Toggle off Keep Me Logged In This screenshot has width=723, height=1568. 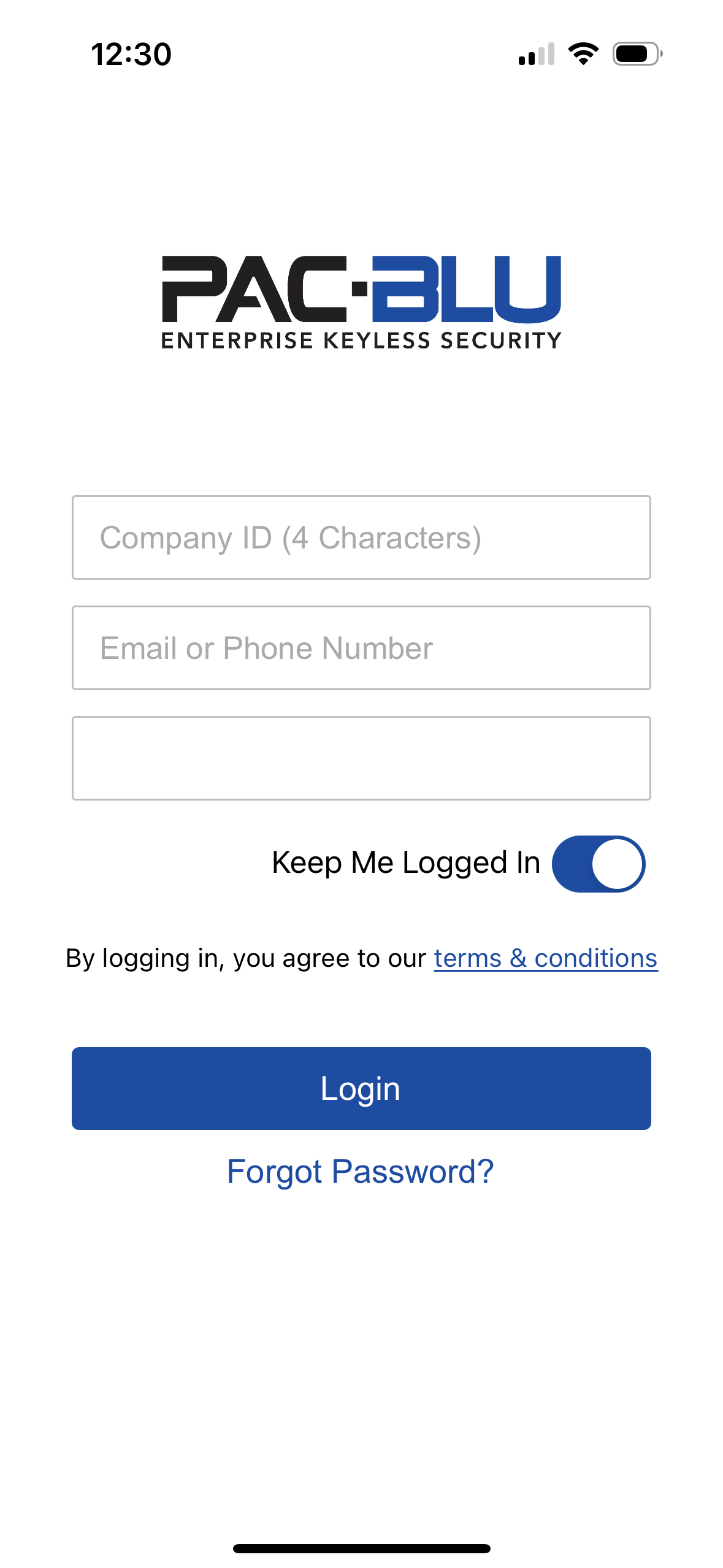599,864
